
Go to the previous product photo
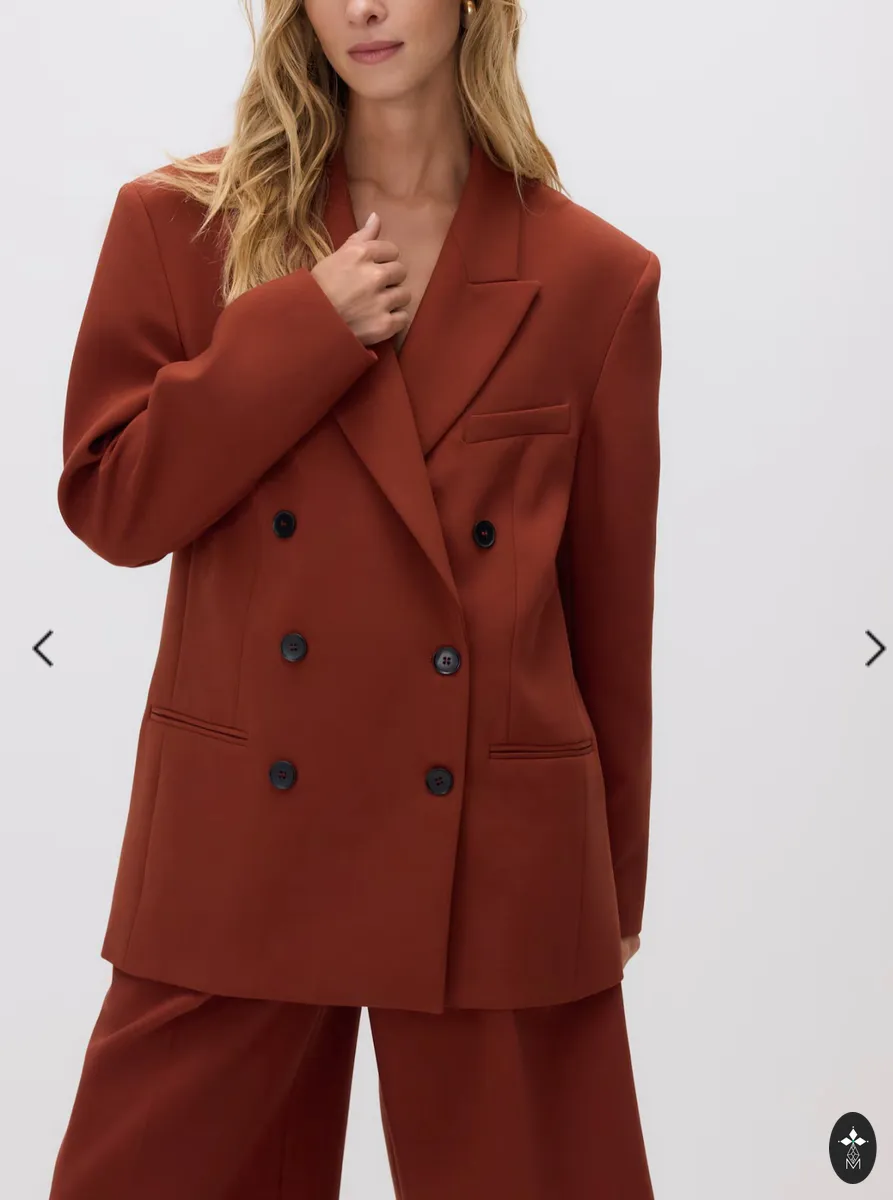tap(43, 648)
